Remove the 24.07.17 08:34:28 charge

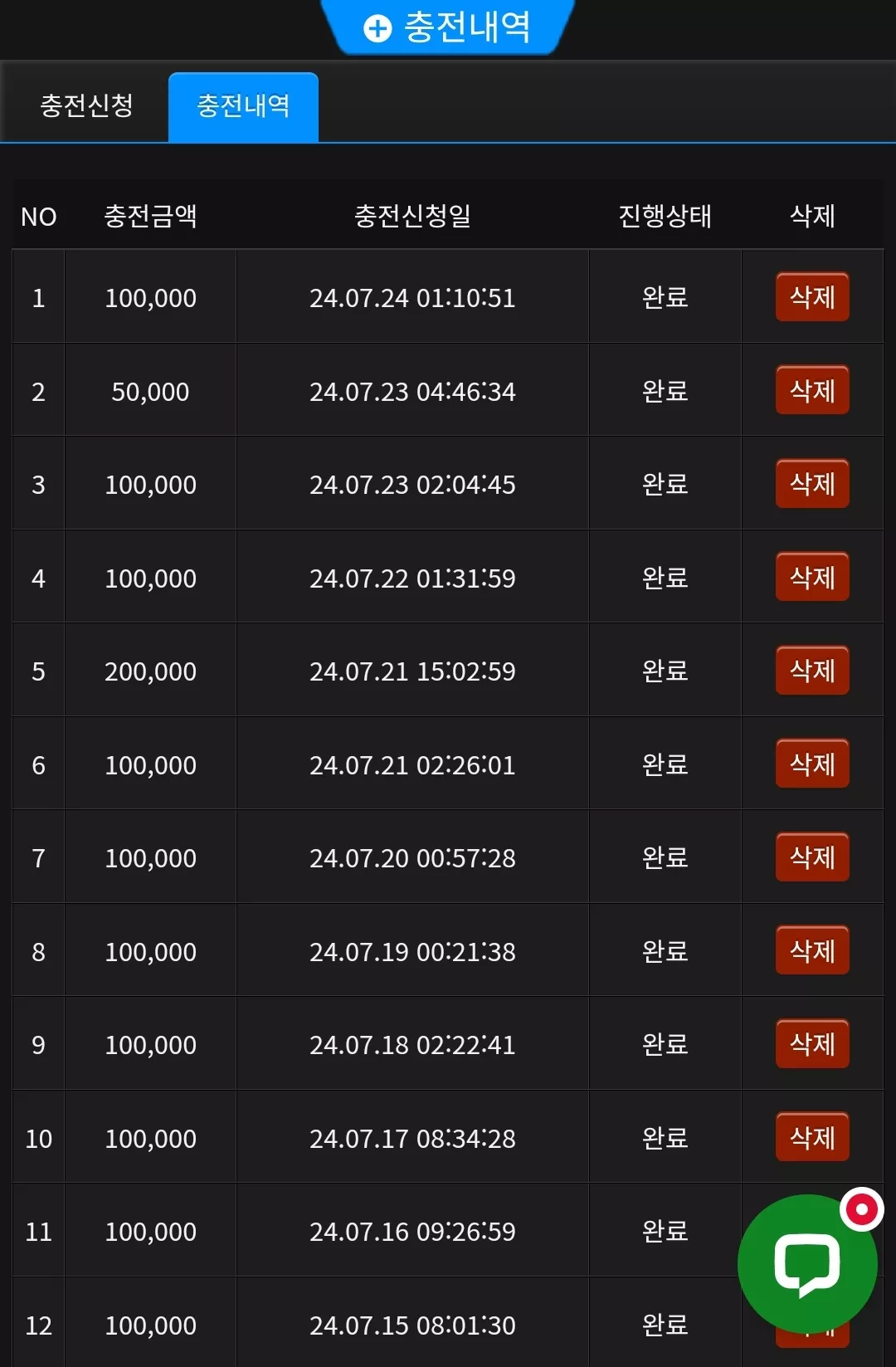pos(812,1137)
